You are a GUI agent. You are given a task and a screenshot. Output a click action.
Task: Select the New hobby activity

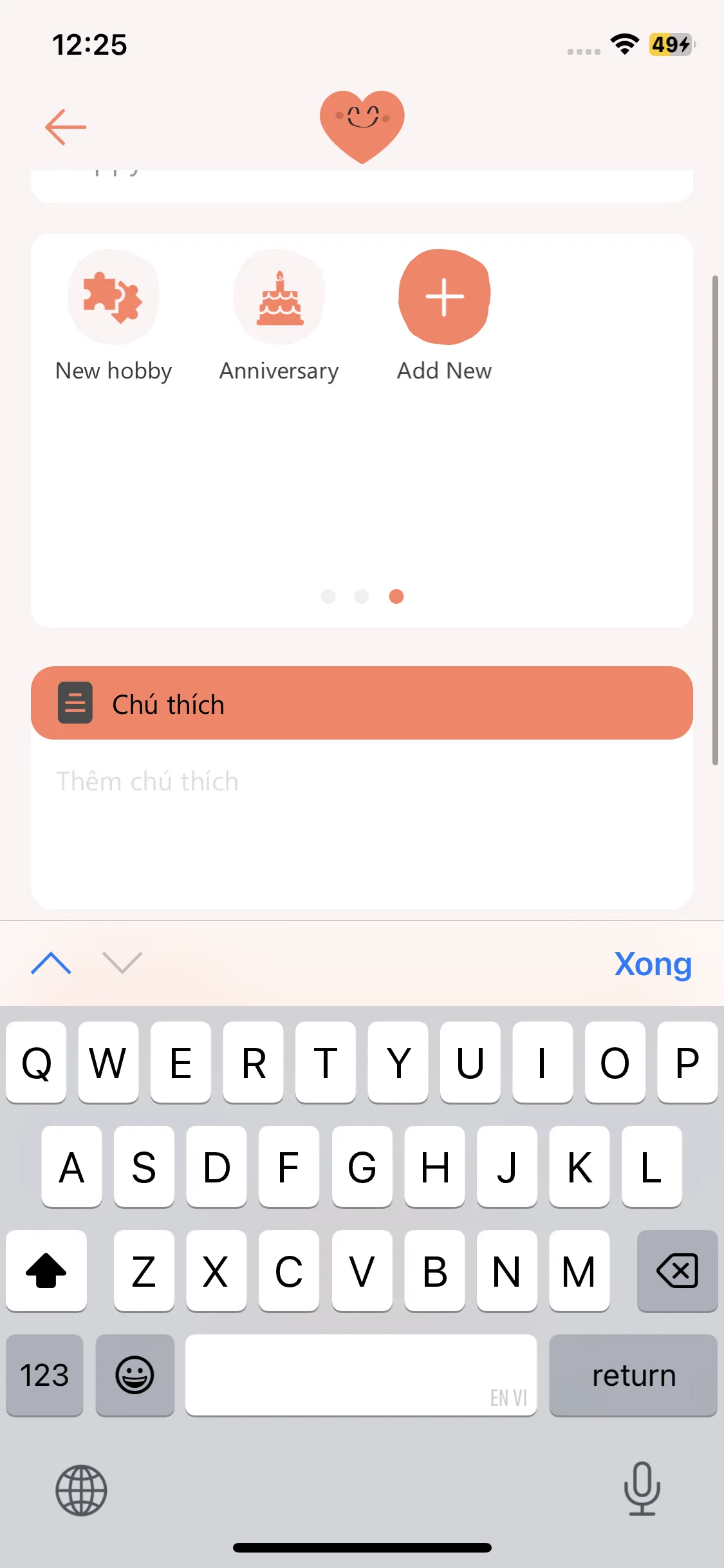click(113, 297)
